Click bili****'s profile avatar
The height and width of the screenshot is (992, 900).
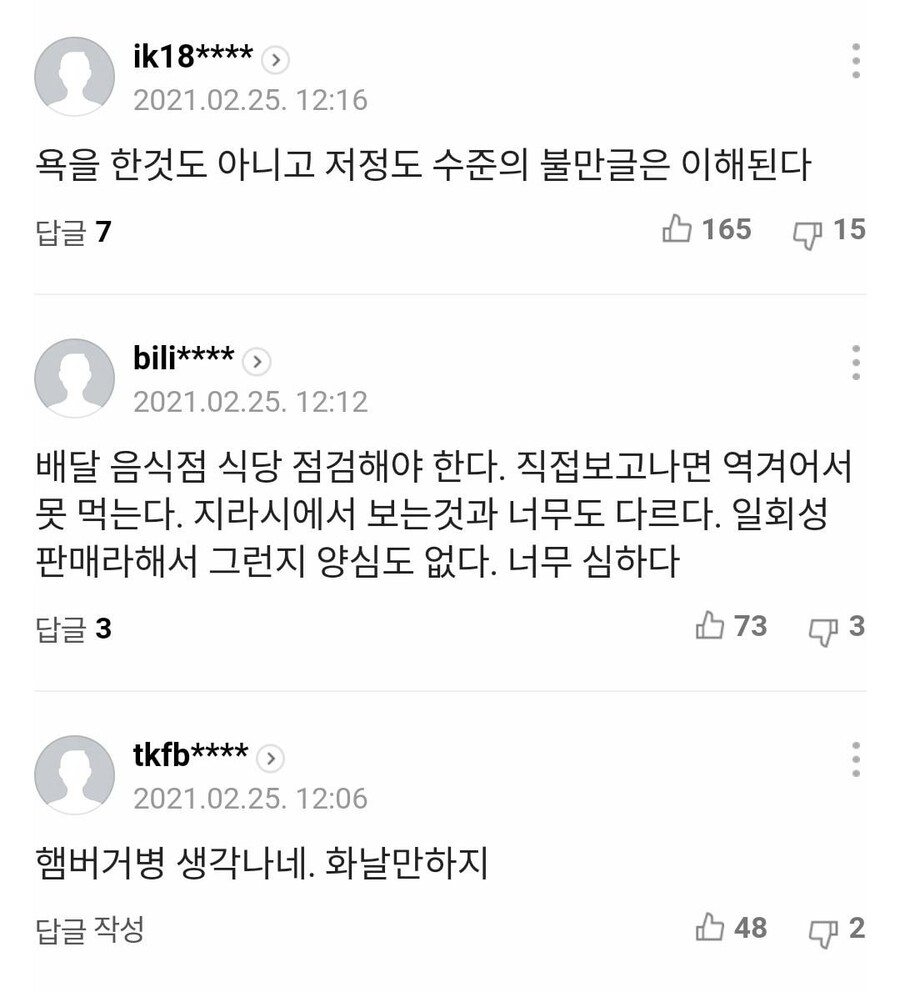(x=75, y=377)
